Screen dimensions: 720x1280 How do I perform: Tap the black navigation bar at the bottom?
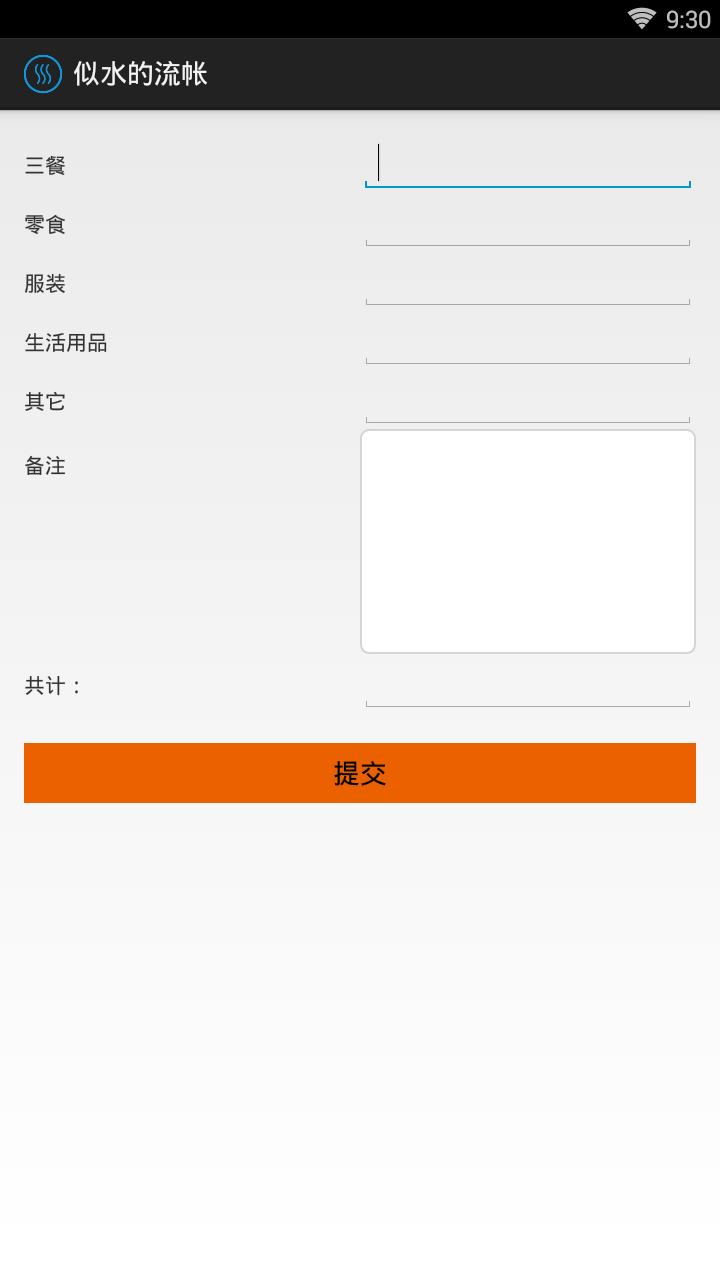pyautogui.click(x=360, y=1262)
